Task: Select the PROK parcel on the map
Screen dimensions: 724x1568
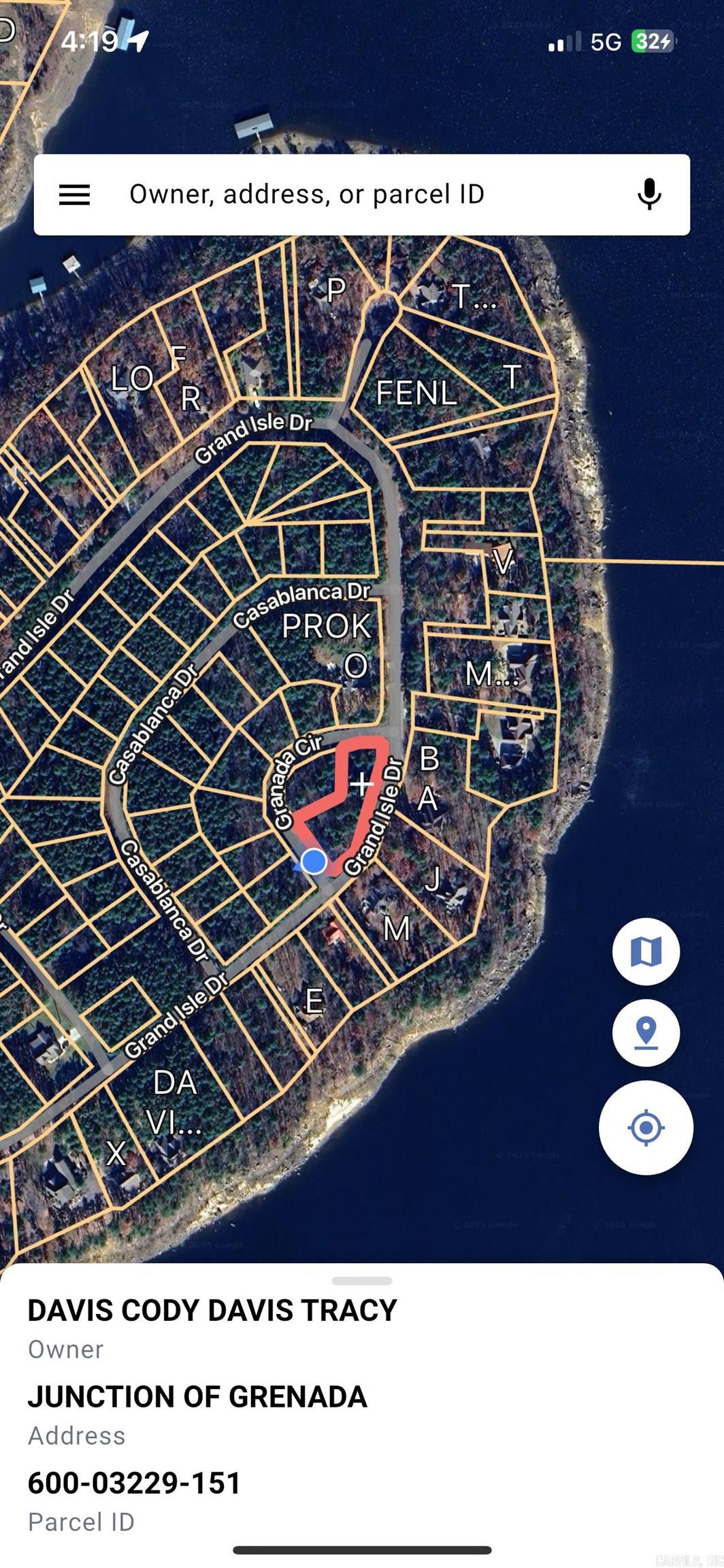Action: click(326, 625)
